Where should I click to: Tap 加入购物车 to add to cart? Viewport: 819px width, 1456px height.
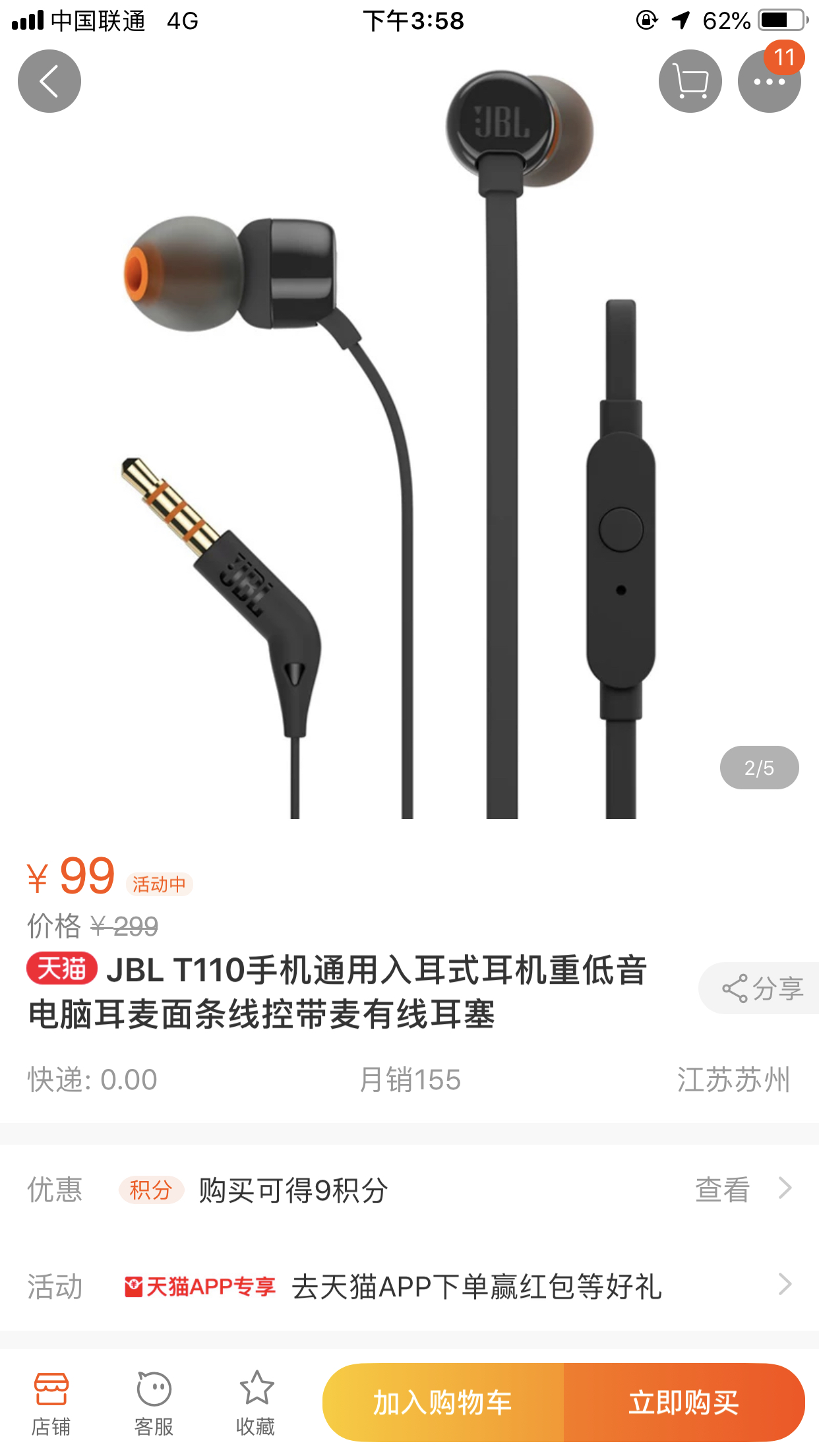[443, 1403]
